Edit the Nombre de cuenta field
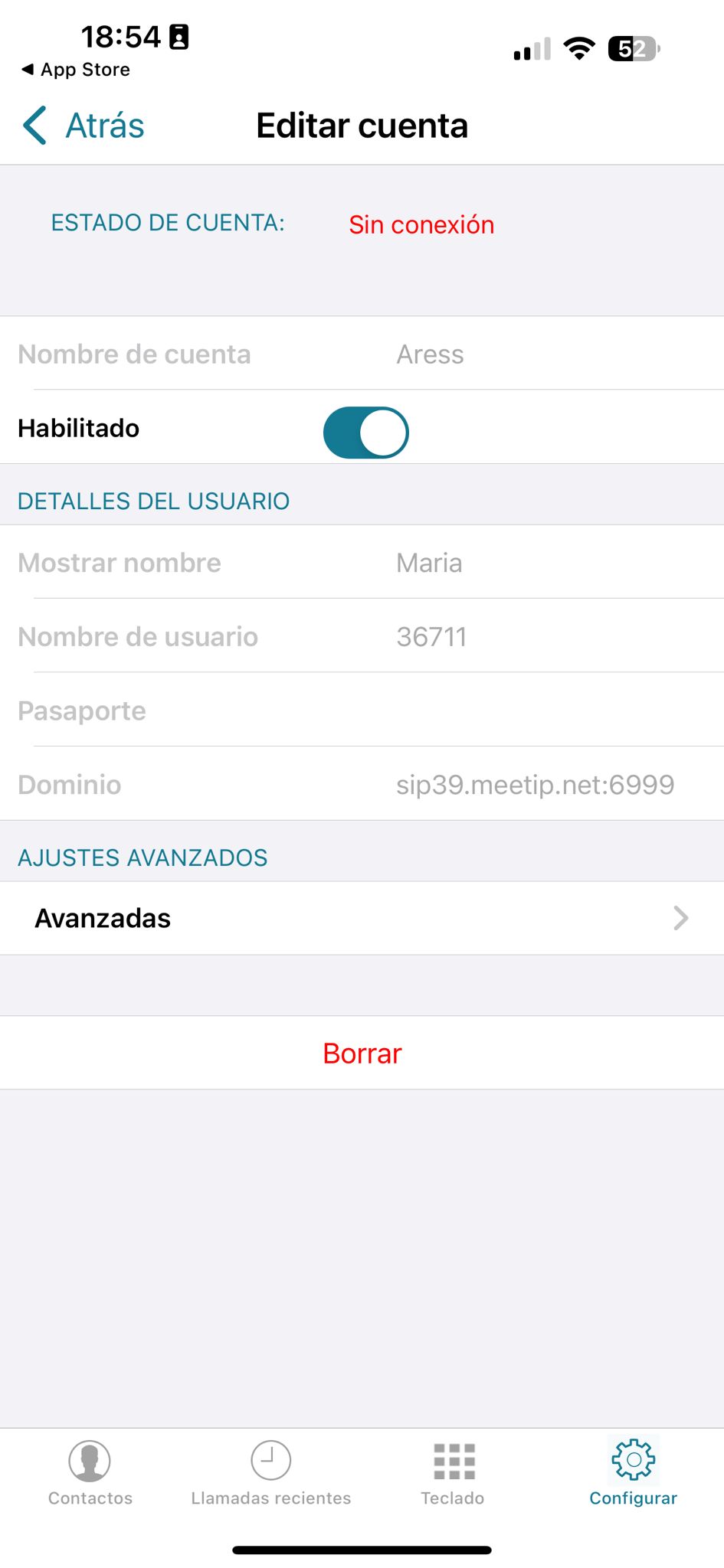 point(362,354)
